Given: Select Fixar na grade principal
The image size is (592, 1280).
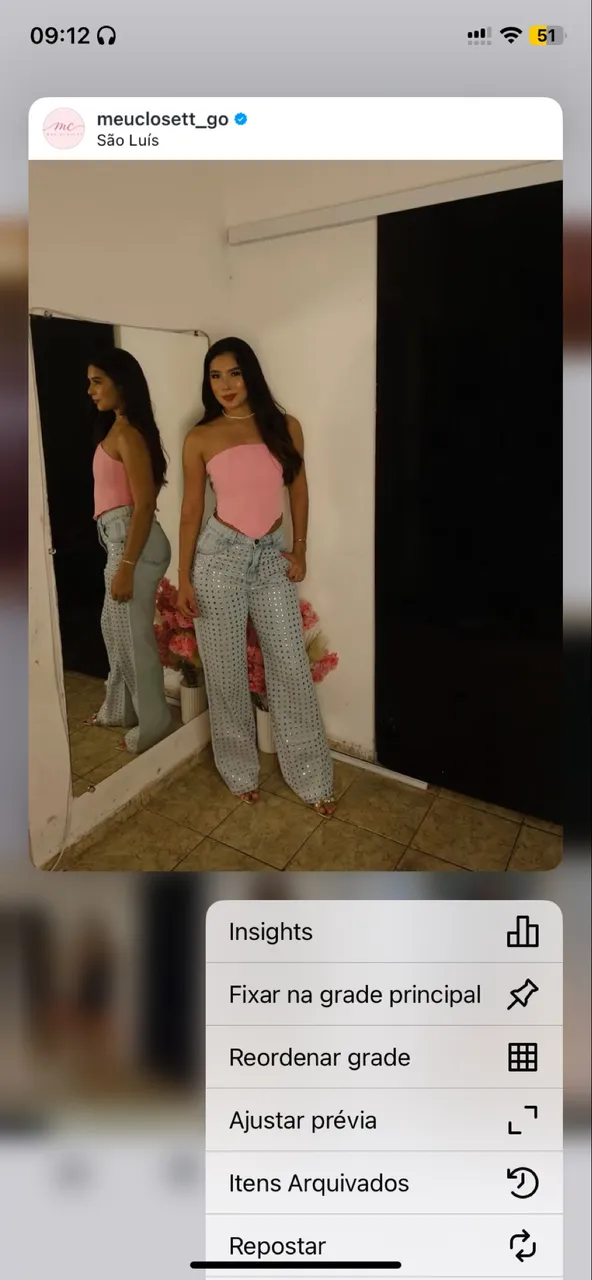Looking at the screenshot, I should 384,995.
